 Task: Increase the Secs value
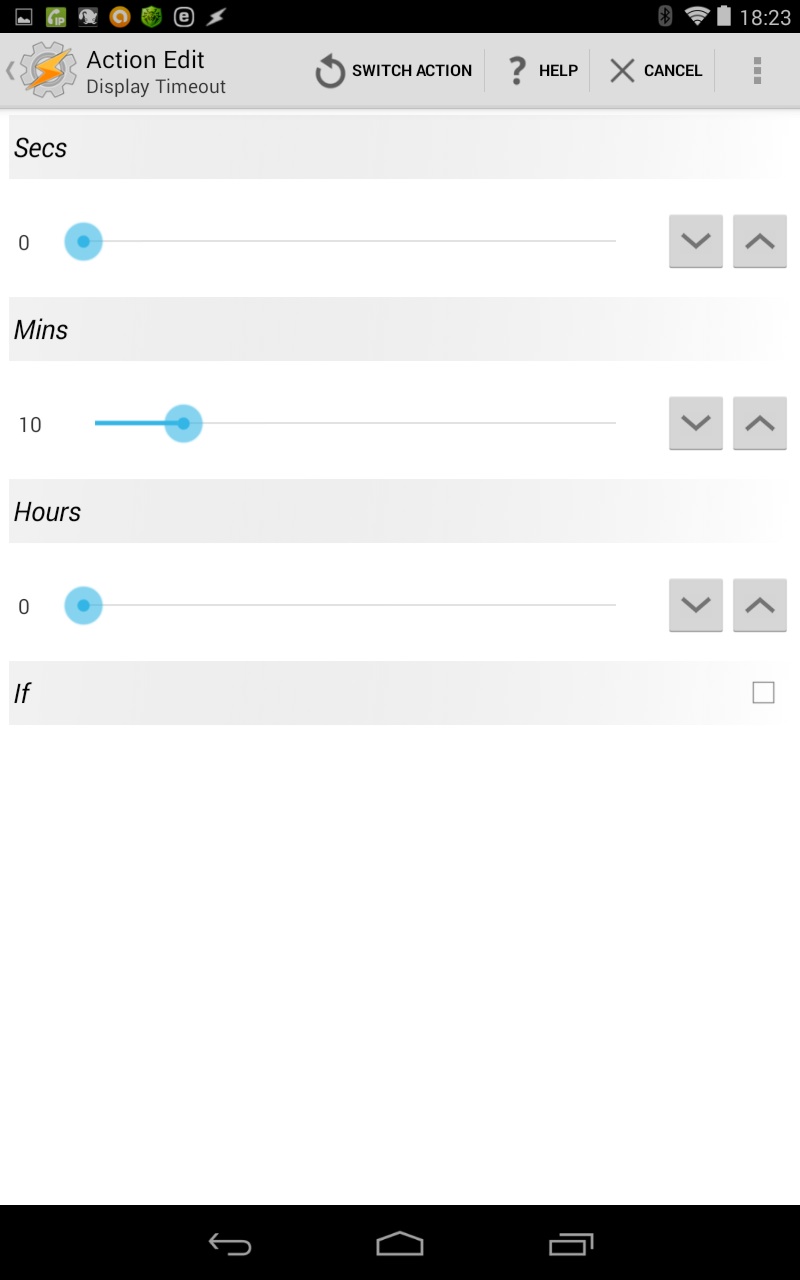(x=760, y=242)
